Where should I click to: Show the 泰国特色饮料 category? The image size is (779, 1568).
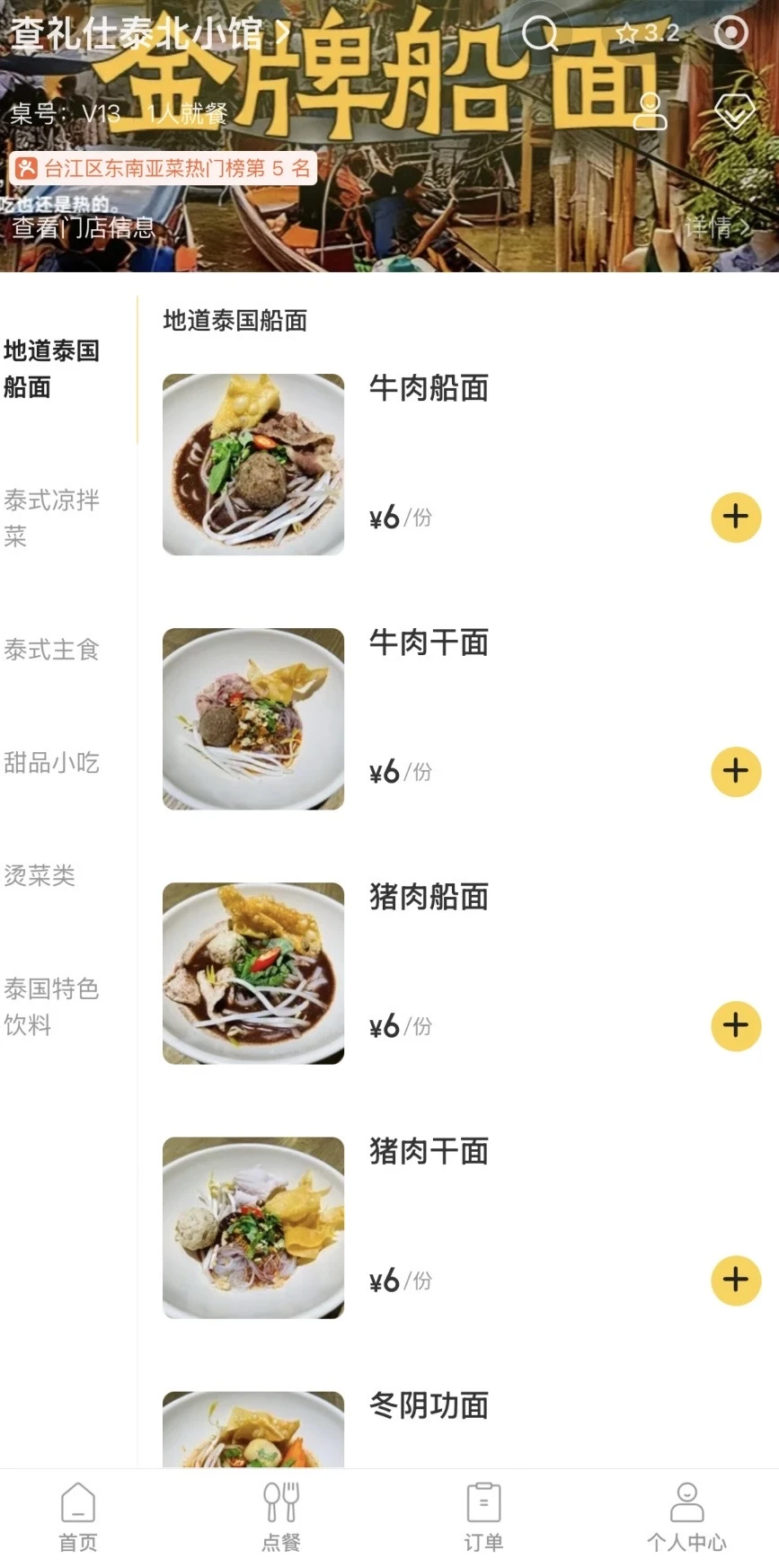coord(51,1006)
